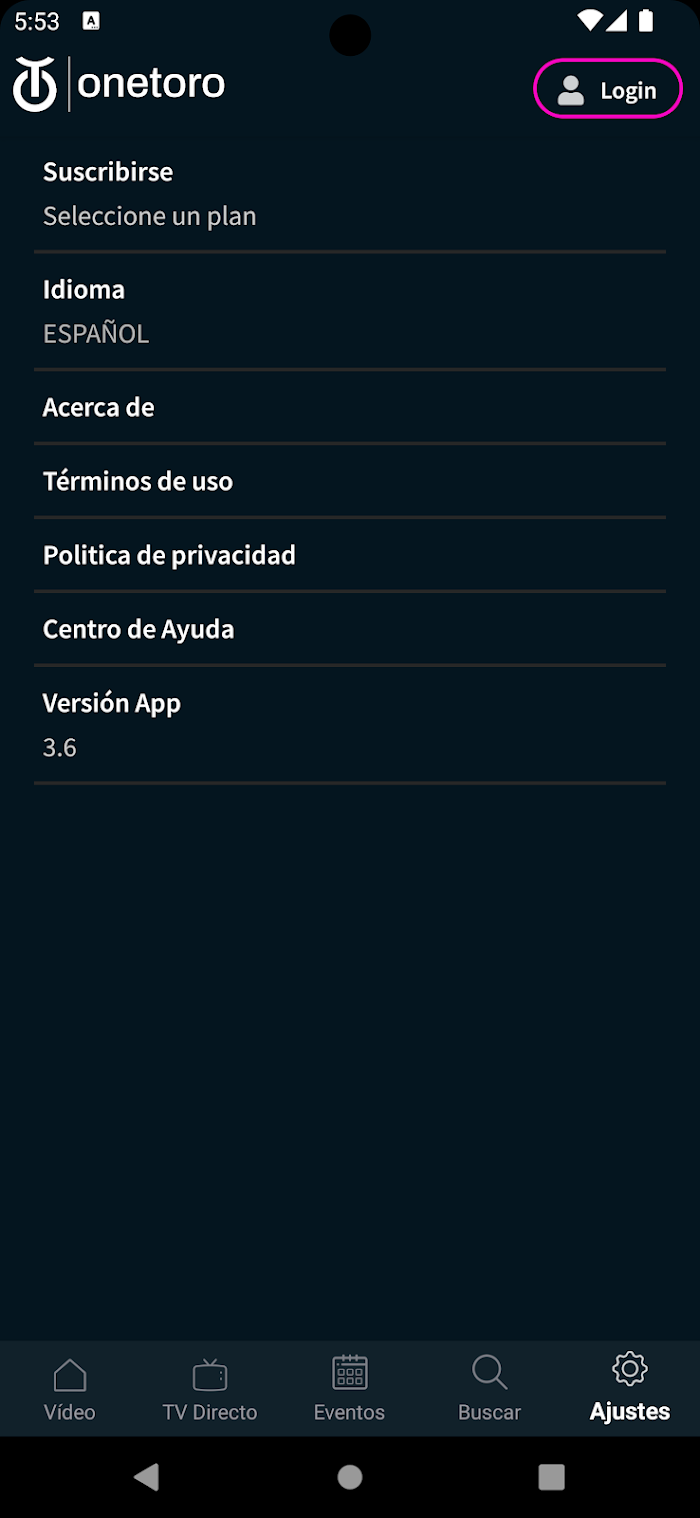Viewport: 700px width, 1518px height.
Task: Change the Idioma language setting
Action: (x=350, y=311)
